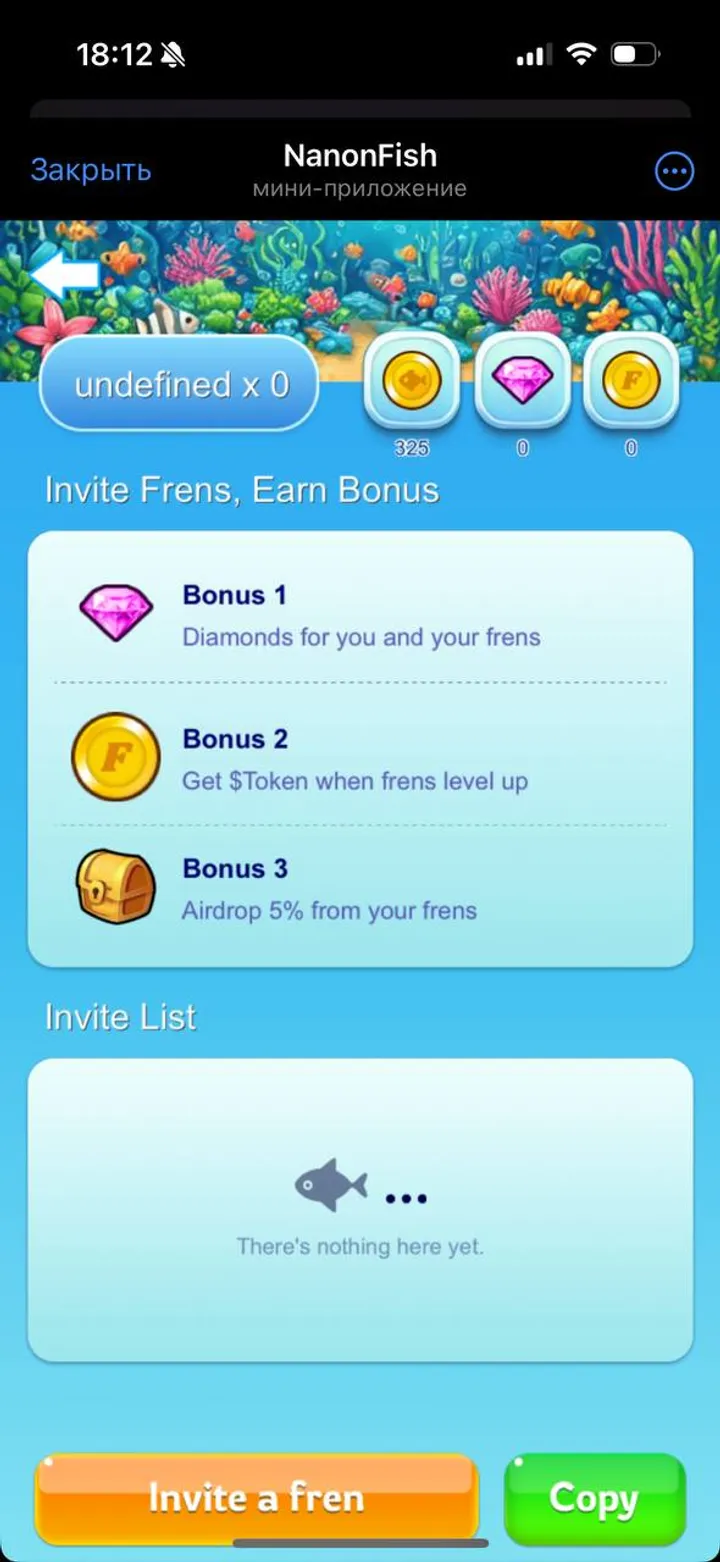Select the NanonFish mini-app title
This screenshot has width=720, height=1562.
(360, 155)
